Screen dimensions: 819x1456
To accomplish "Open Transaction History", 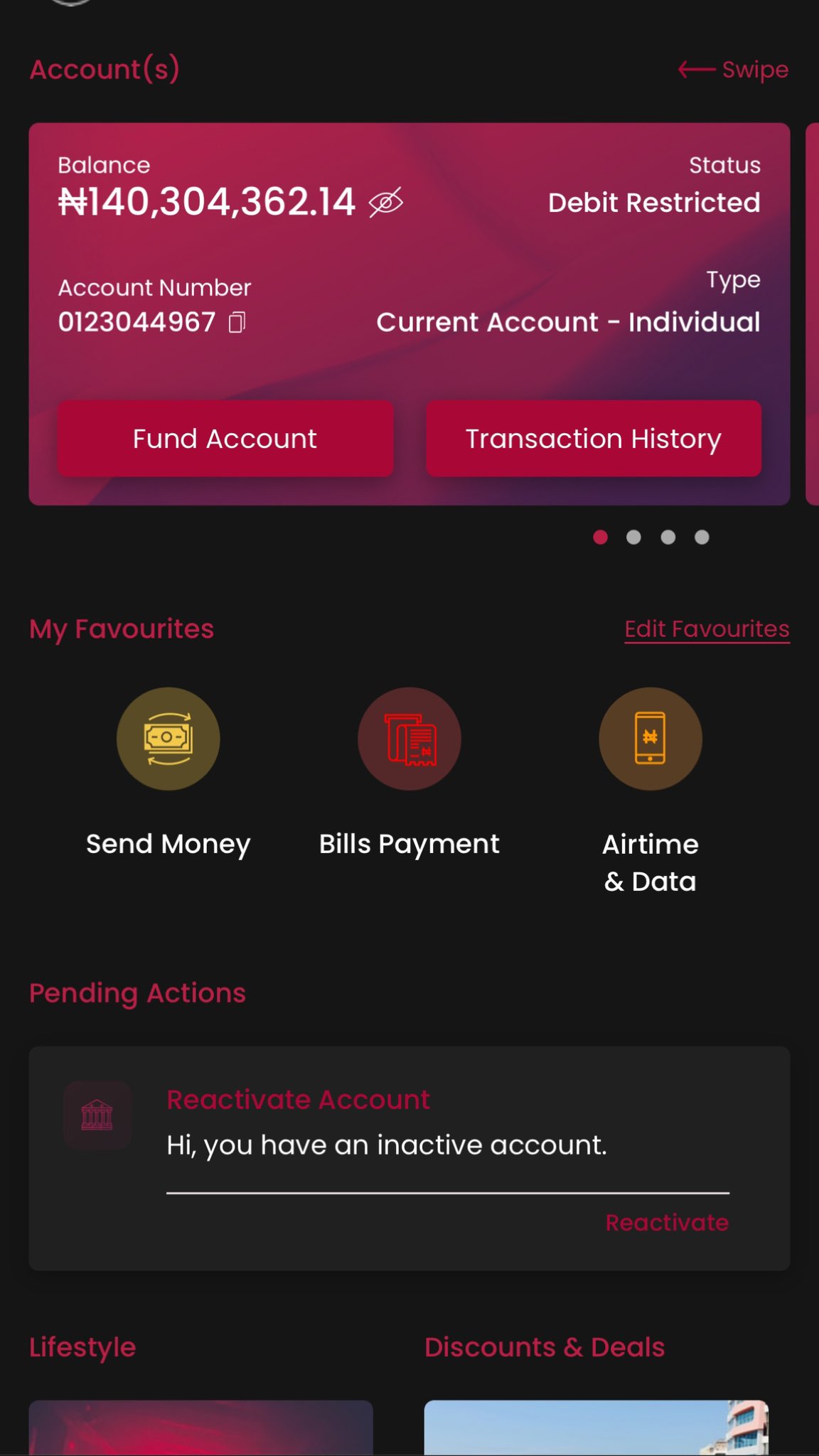I will point(594,439).
